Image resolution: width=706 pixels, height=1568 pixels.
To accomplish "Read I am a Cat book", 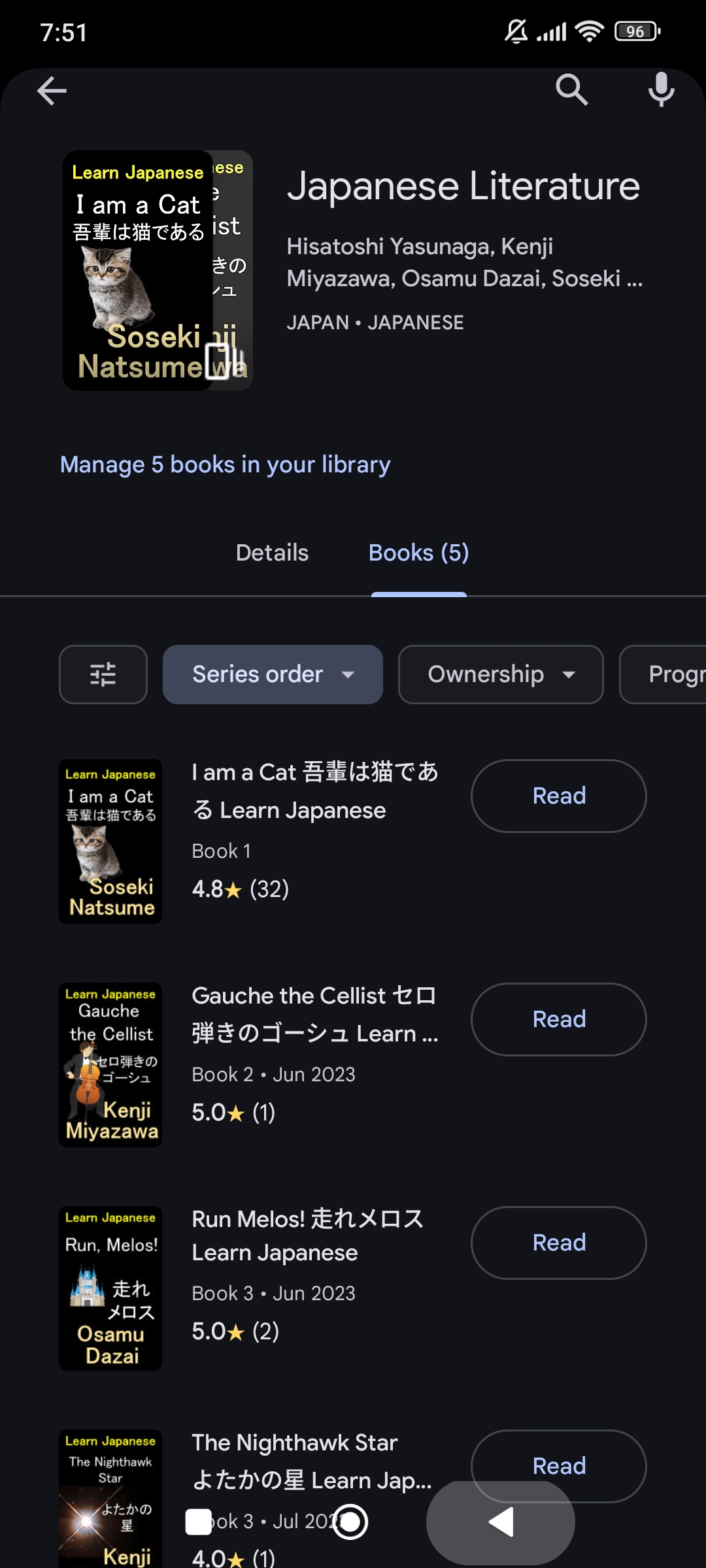I will pyautogui.click(x=558, y=796).
